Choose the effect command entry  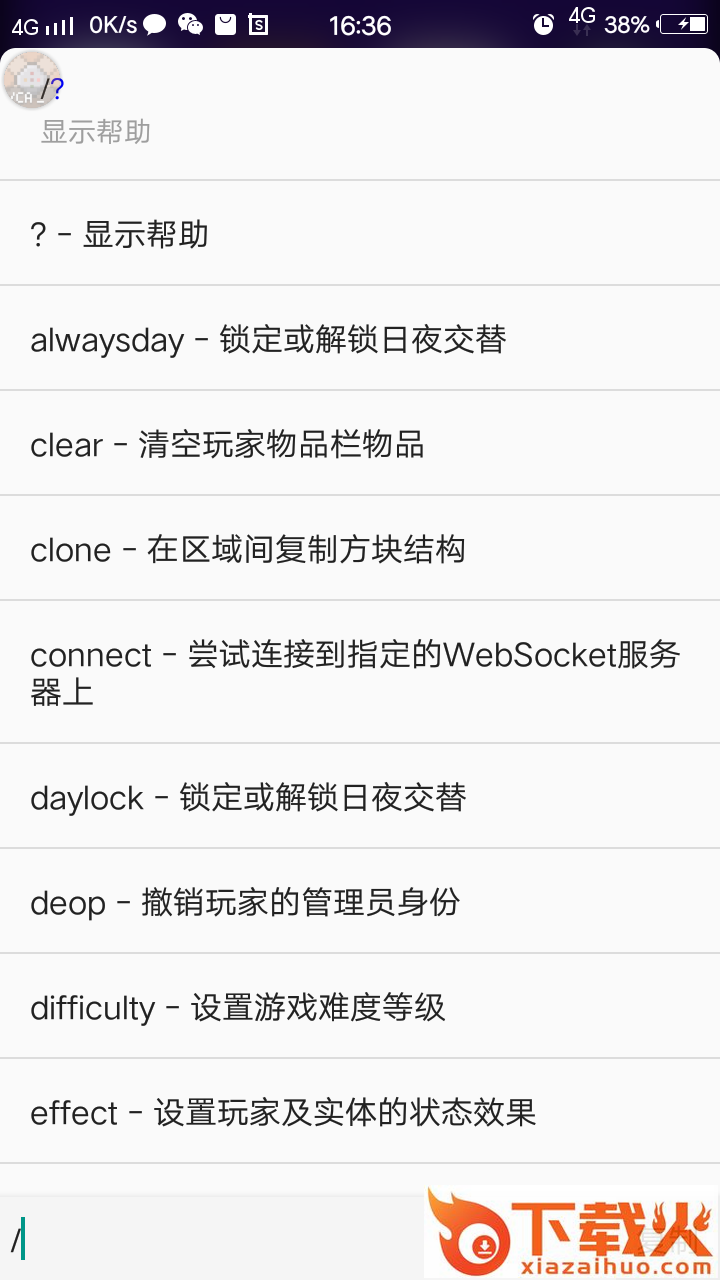pyautogui.click(x=360, y=1112)
